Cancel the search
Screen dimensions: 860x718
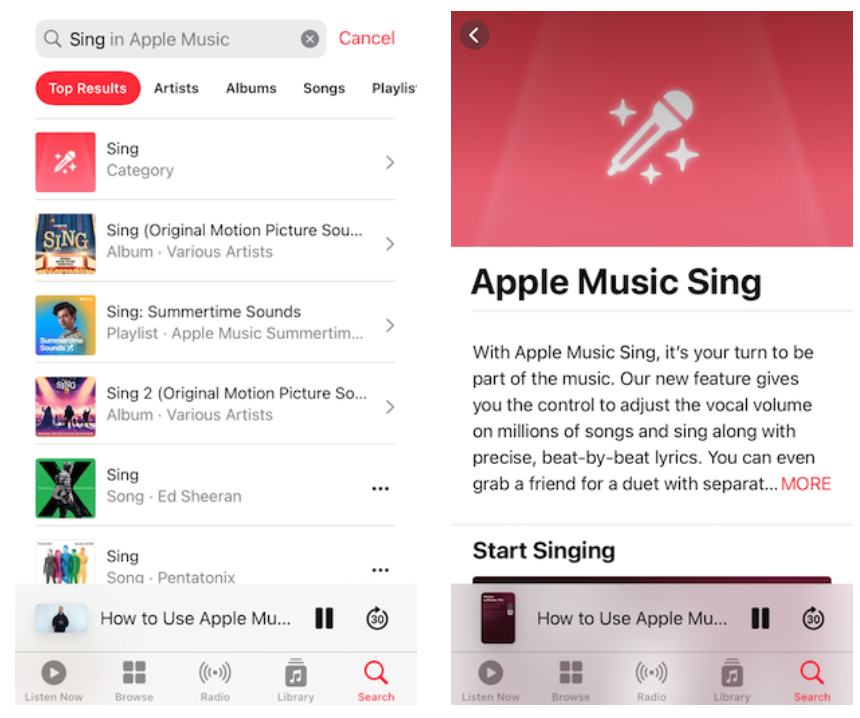click(366, 38)
